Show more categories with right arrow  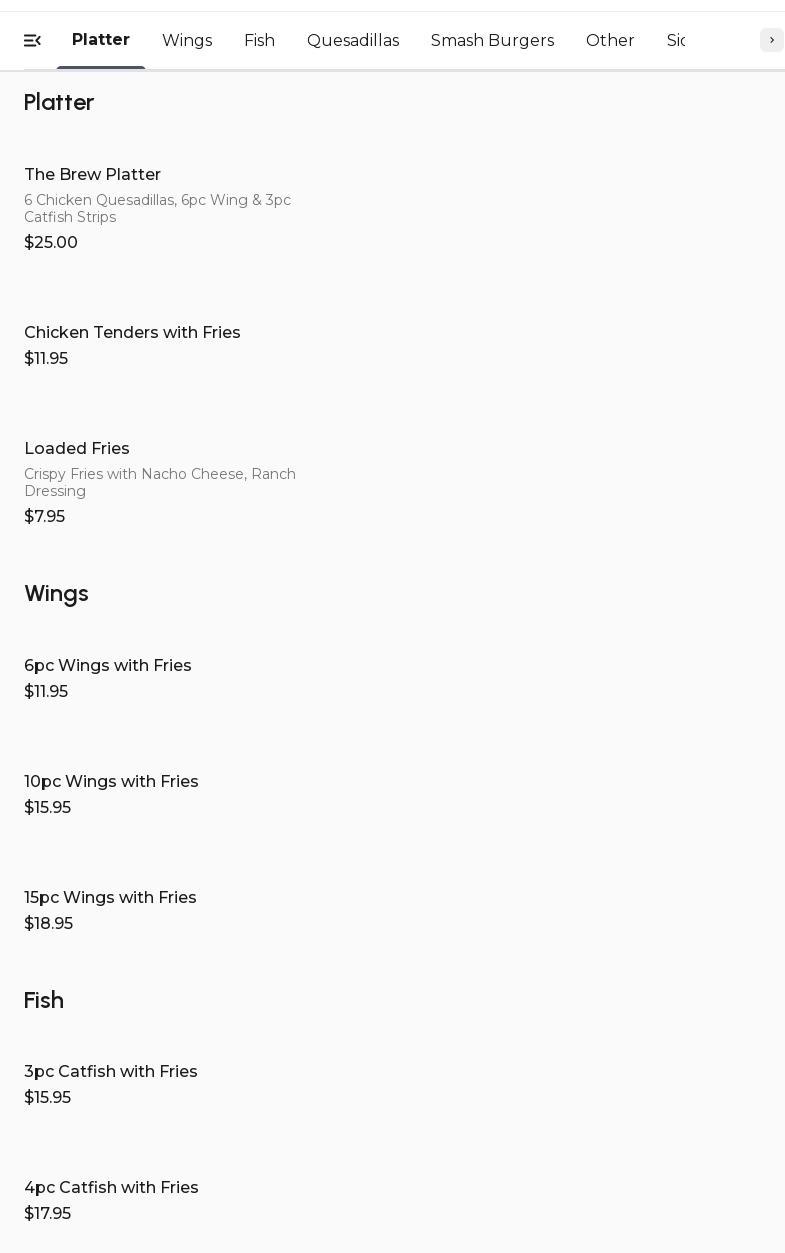point(771,40)
